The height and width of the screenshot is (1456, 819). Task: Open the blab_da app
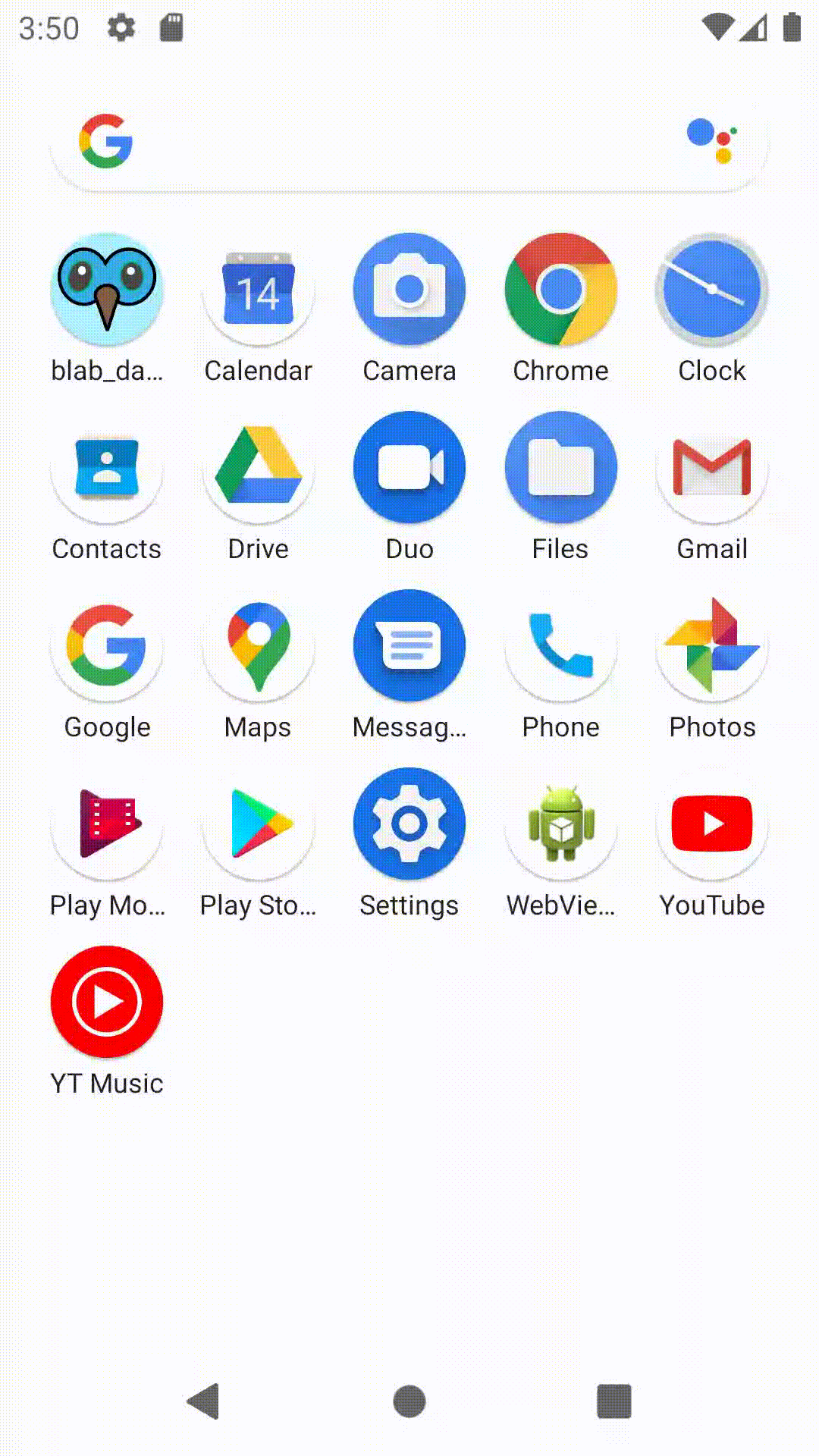click(107, 290)
